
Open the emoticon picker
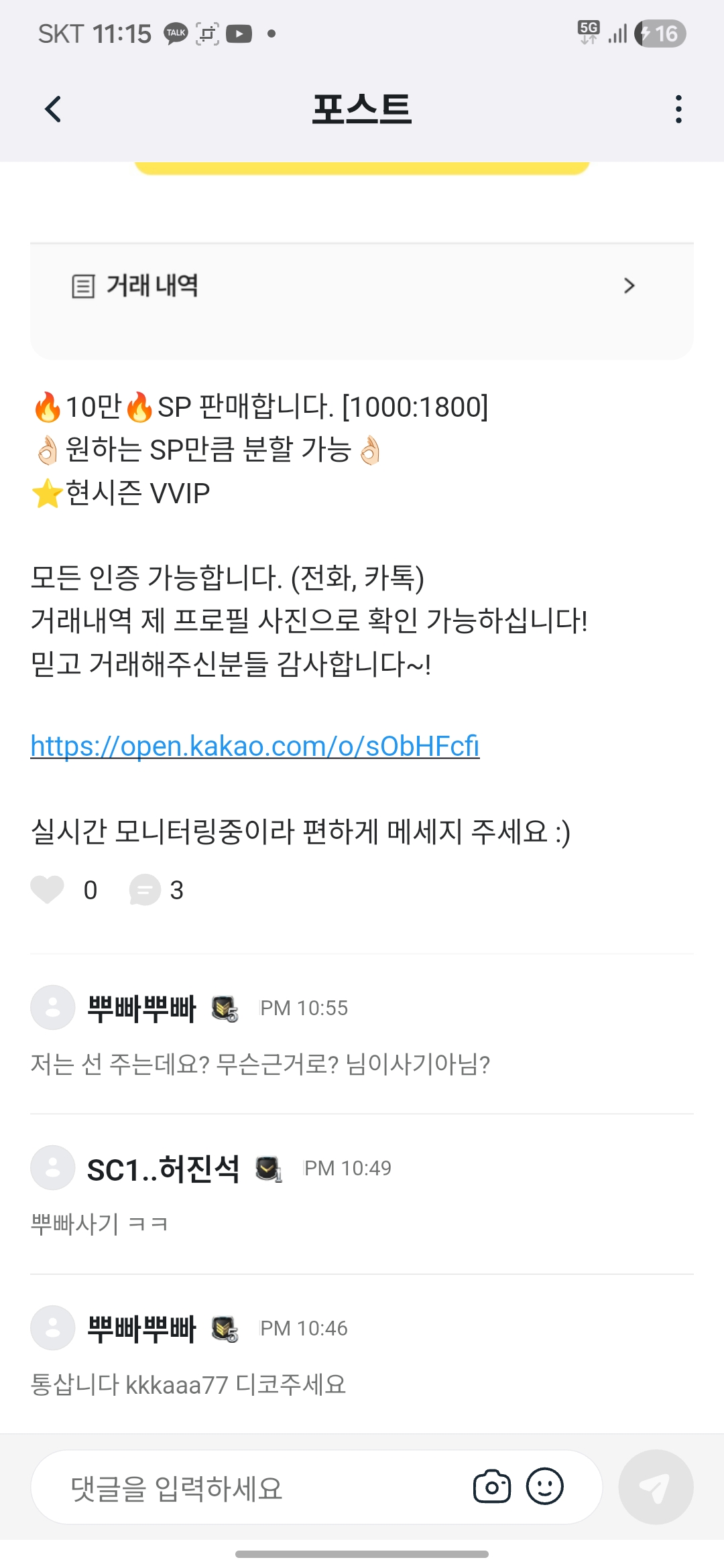tap(544, 1487)
